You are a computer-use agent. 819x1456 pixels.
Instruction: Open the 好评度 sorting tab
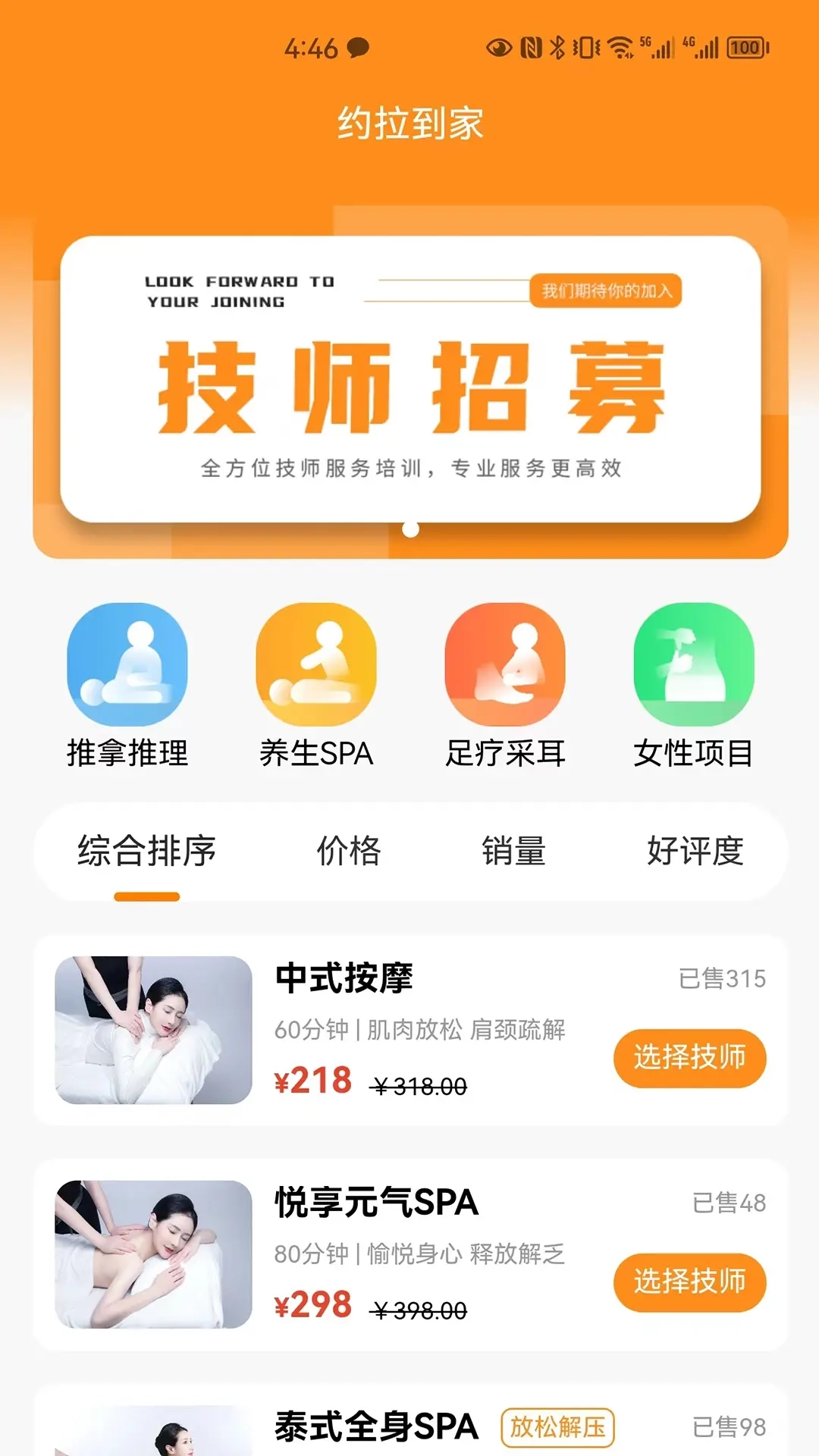695,852
